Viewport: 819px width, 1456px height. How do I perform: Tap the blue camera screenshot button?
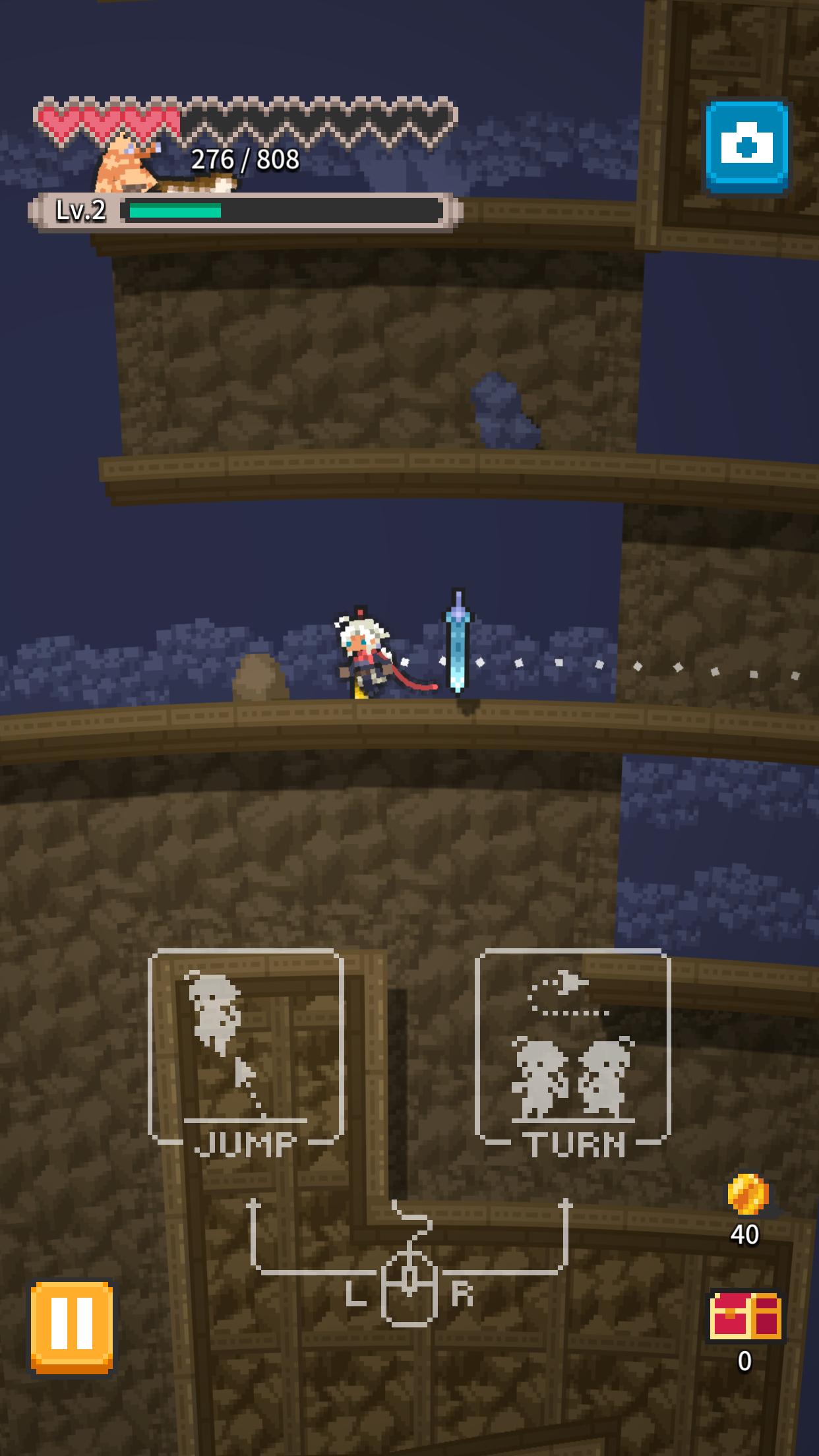pyautogui.click(x=746, y=146)
